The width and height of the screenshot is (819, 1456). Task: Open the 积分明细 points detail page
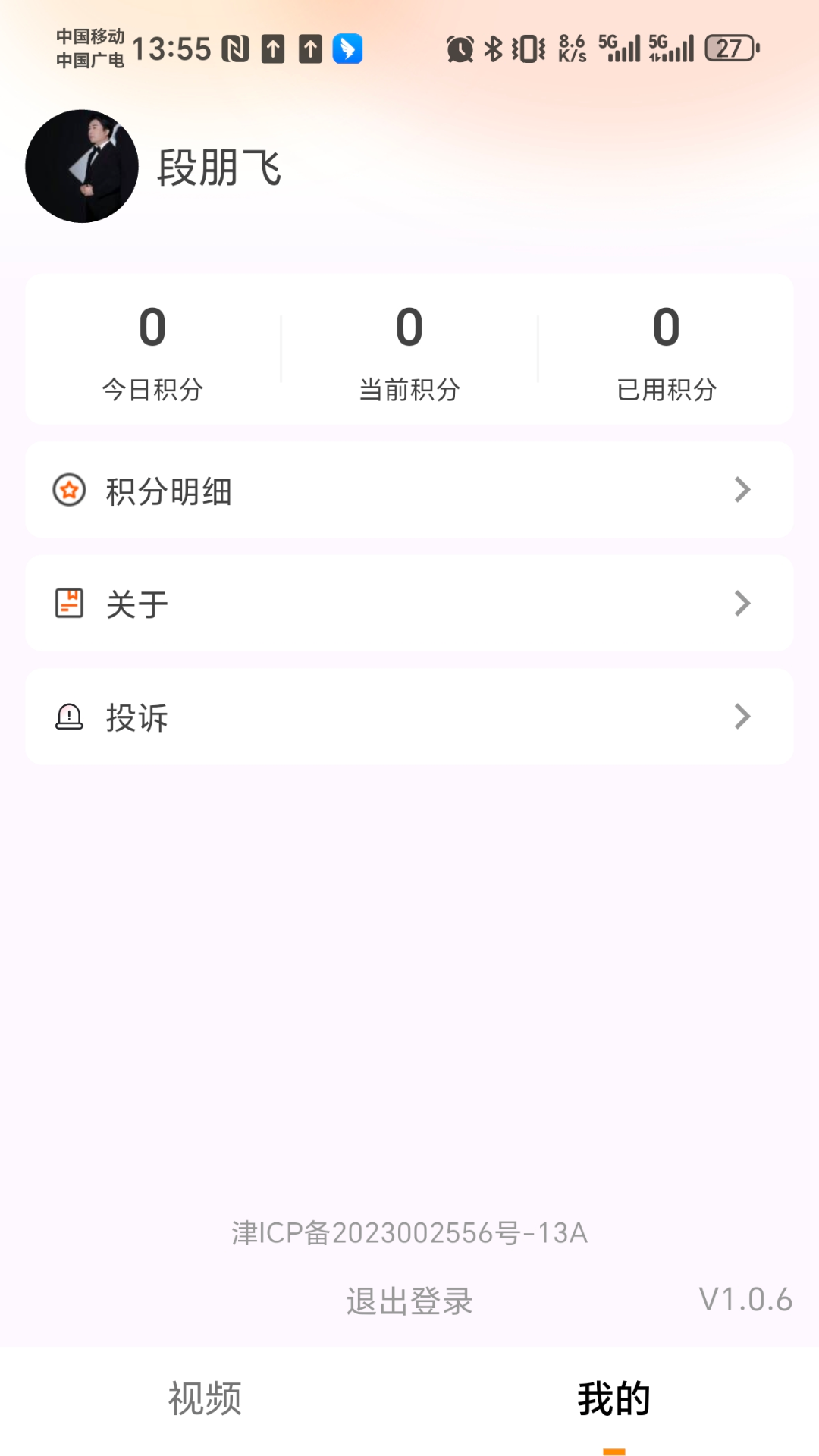tap(409, 491)
